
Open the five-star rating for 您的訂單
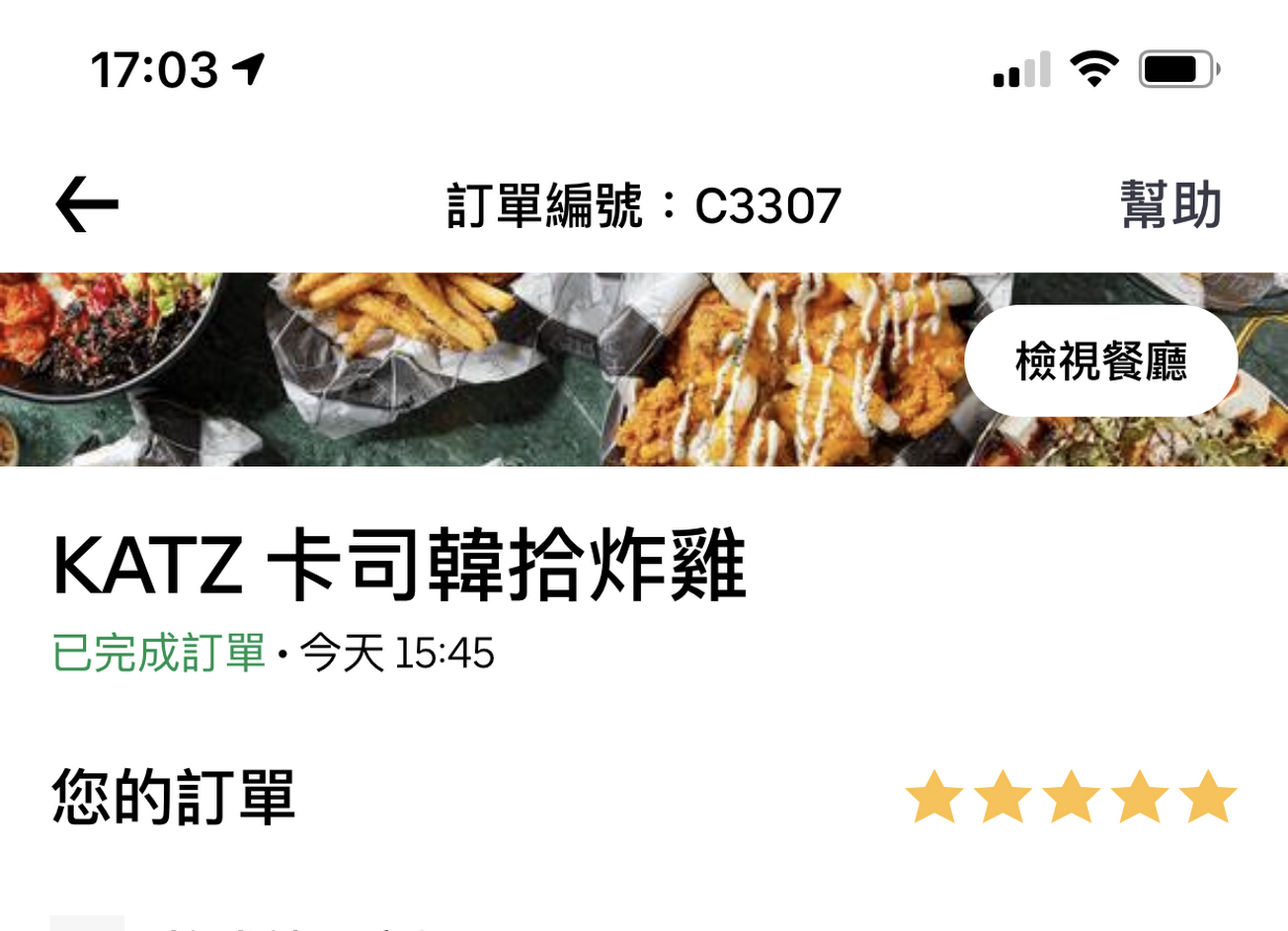pyautogui.click(x=1071, y=798)
